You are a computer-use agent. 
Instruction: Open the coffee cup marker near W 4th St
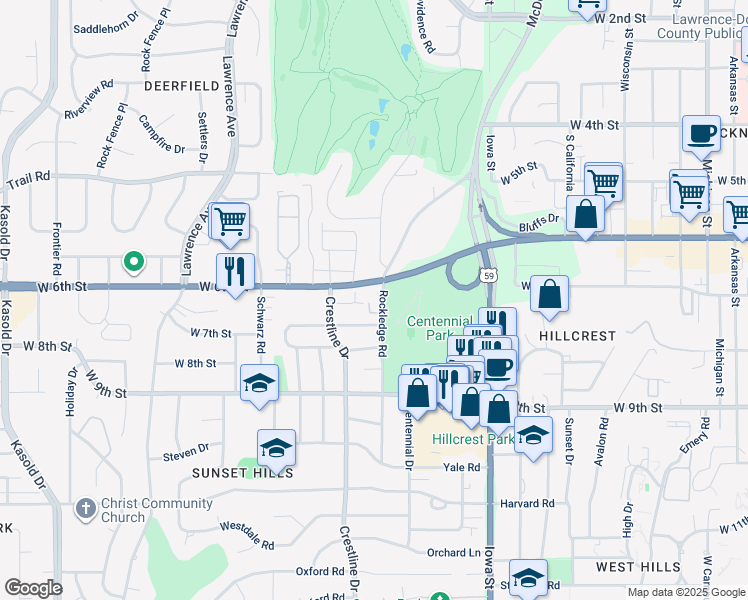701,134
